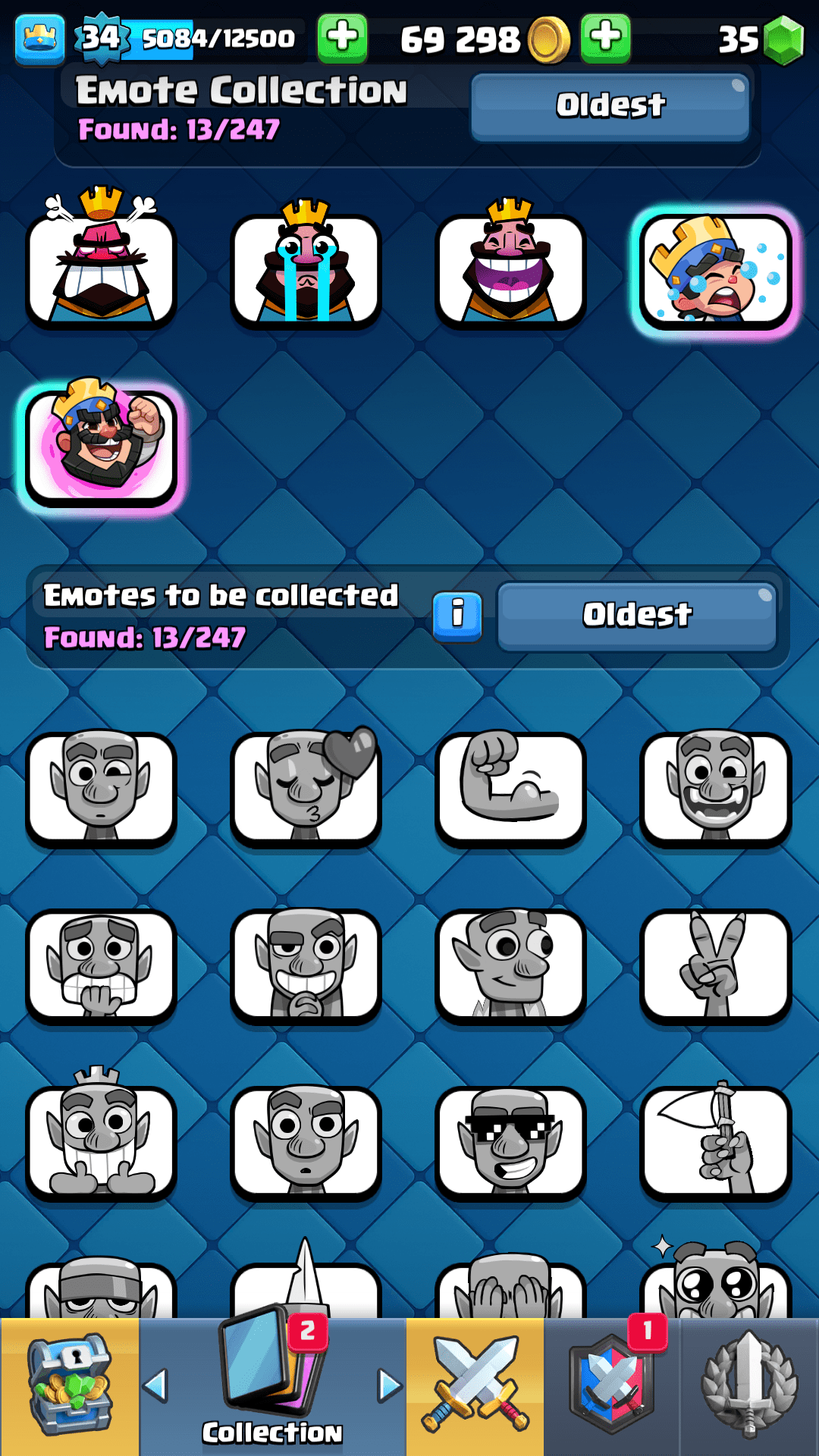
Task: Open the events sword laurel tab
Action: pyautogui.click(x=749, y=1386)
